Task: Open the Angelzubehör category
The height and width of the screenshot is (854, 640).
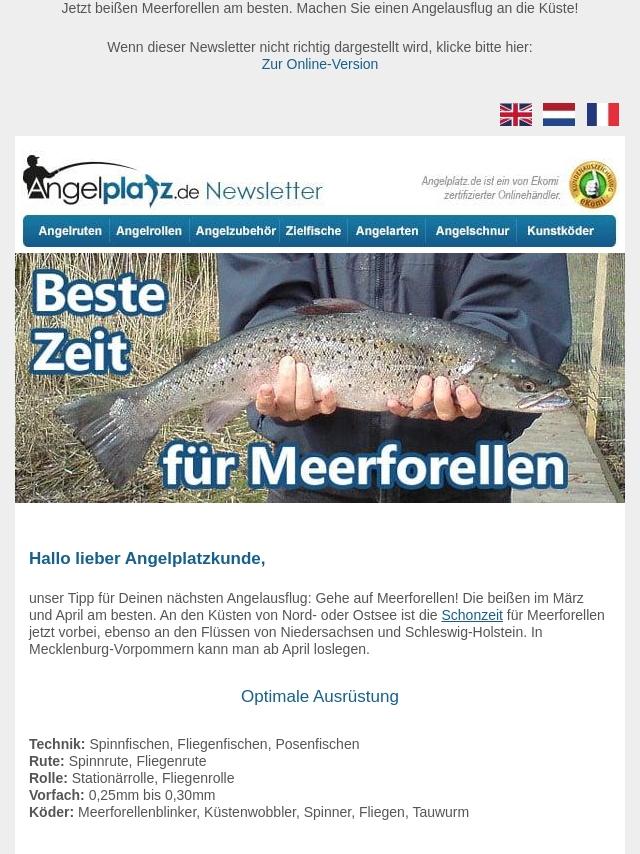Action: [x=235, y=231]
